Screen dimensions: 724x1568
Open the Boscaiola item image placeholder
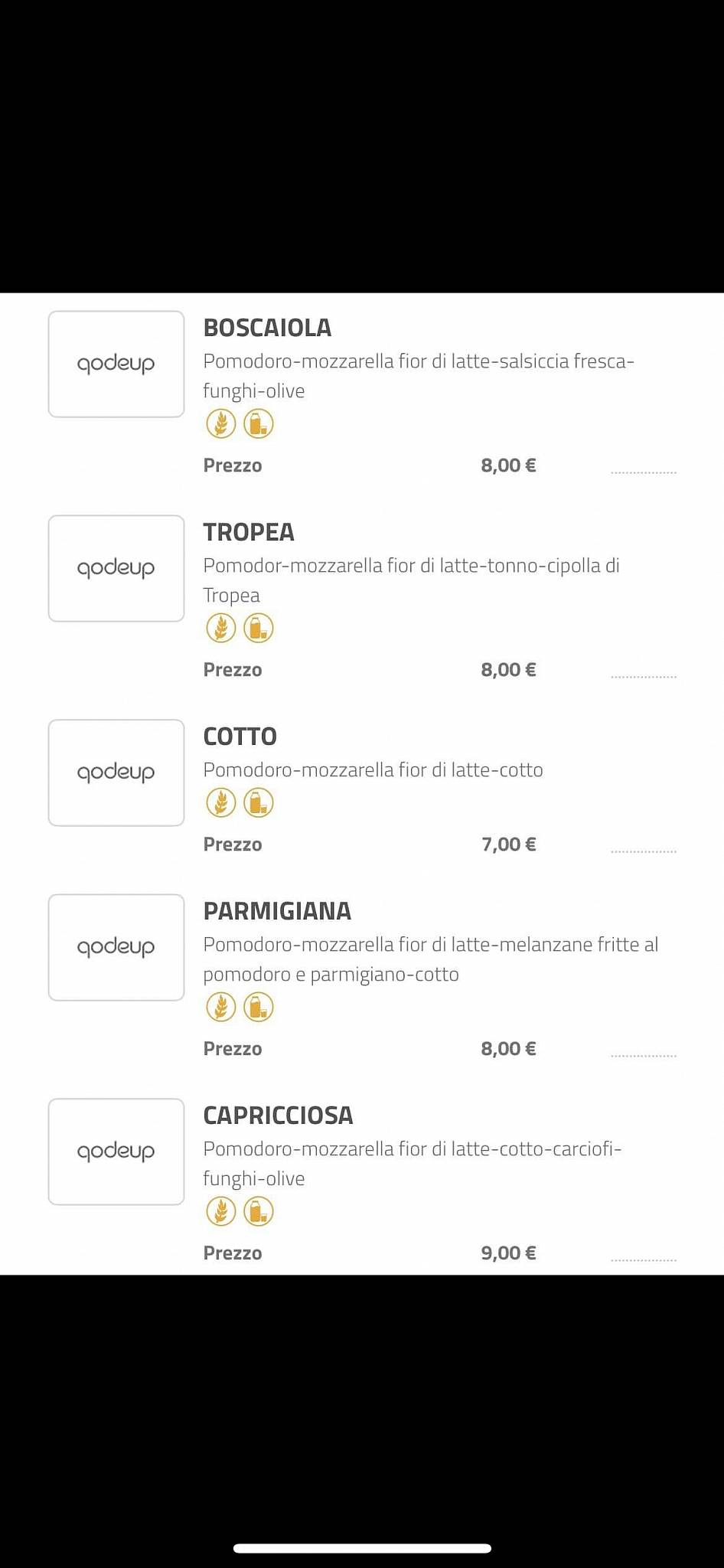point(116,364)
